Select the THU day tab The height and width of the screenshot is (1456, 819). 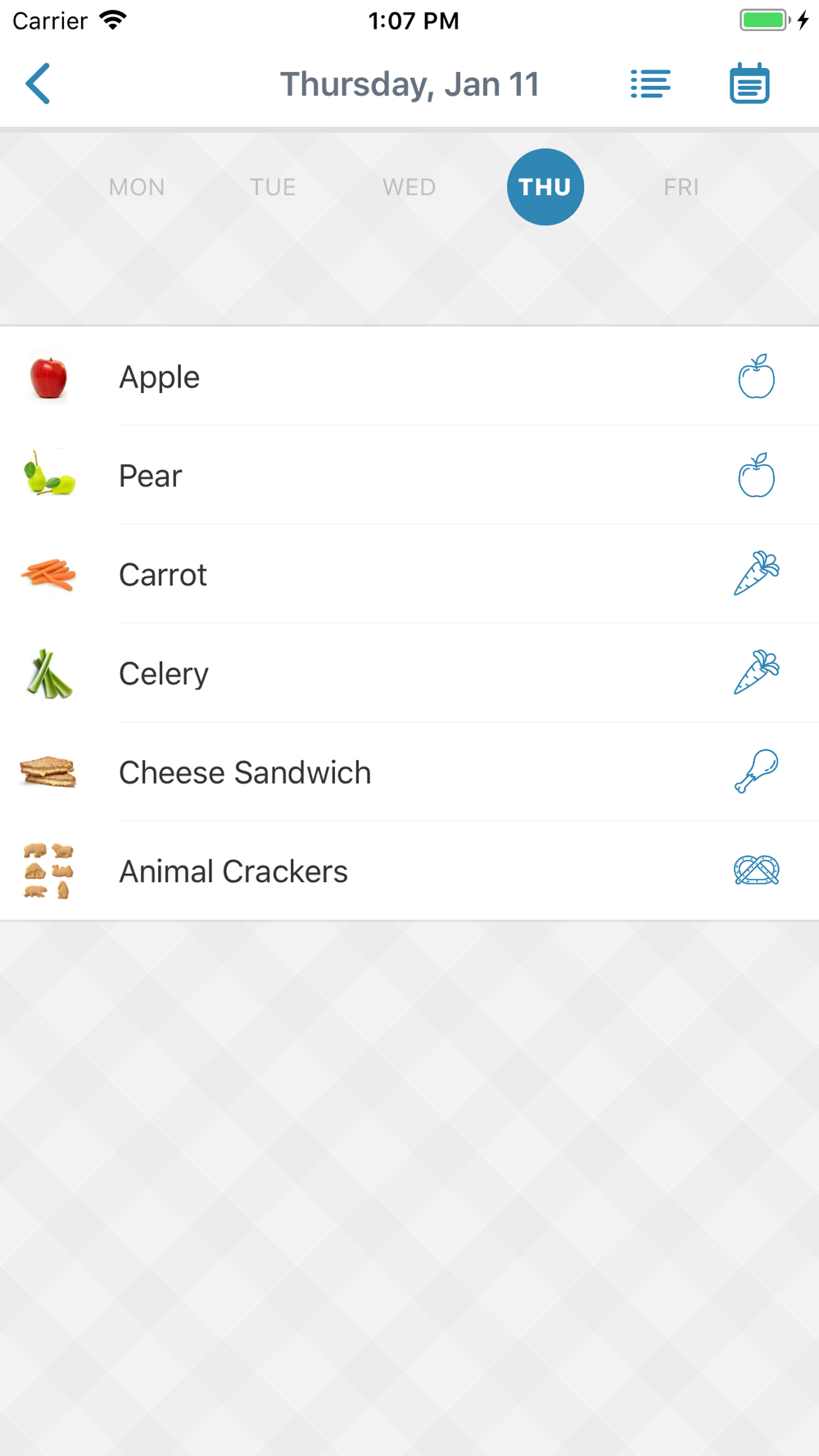(x=545, y=187)
